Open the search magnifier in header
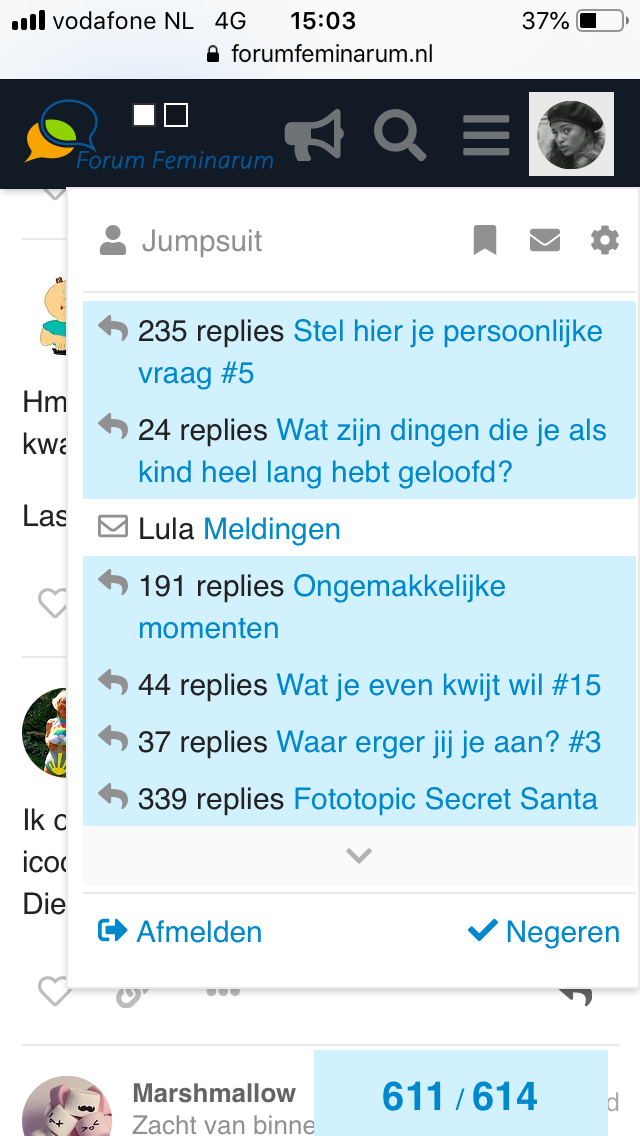The height and width of the screenshot is (1136, 640). (399, 134)
